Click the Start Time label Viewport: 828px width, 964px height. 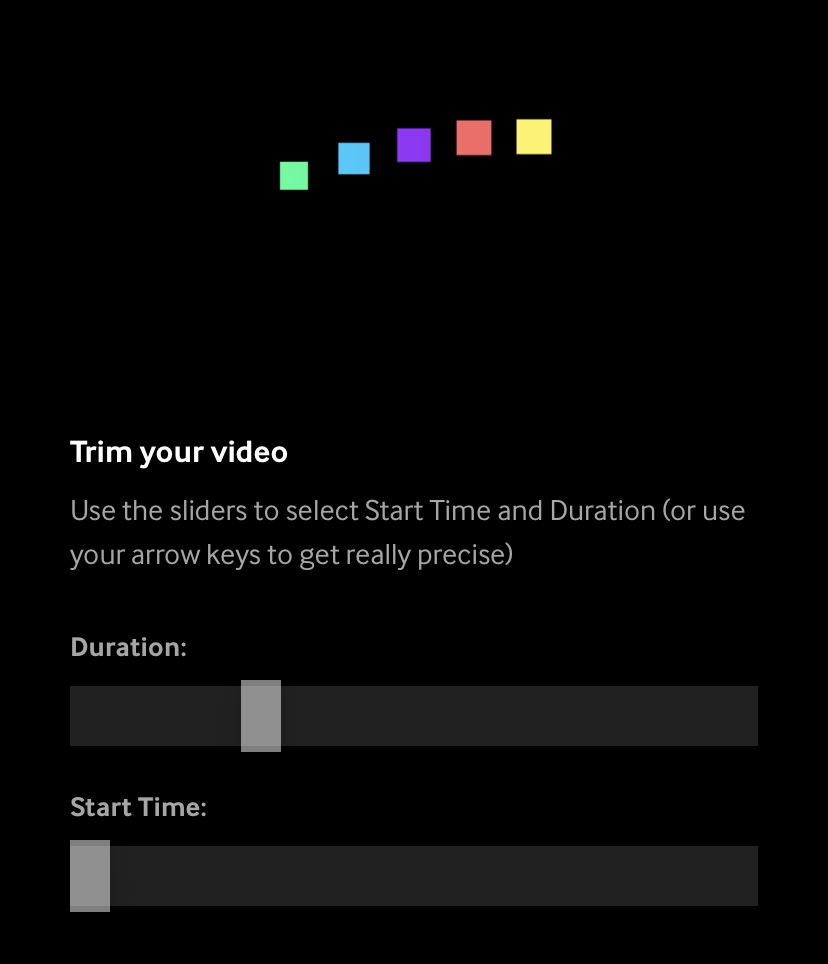(x=137, y=807)
